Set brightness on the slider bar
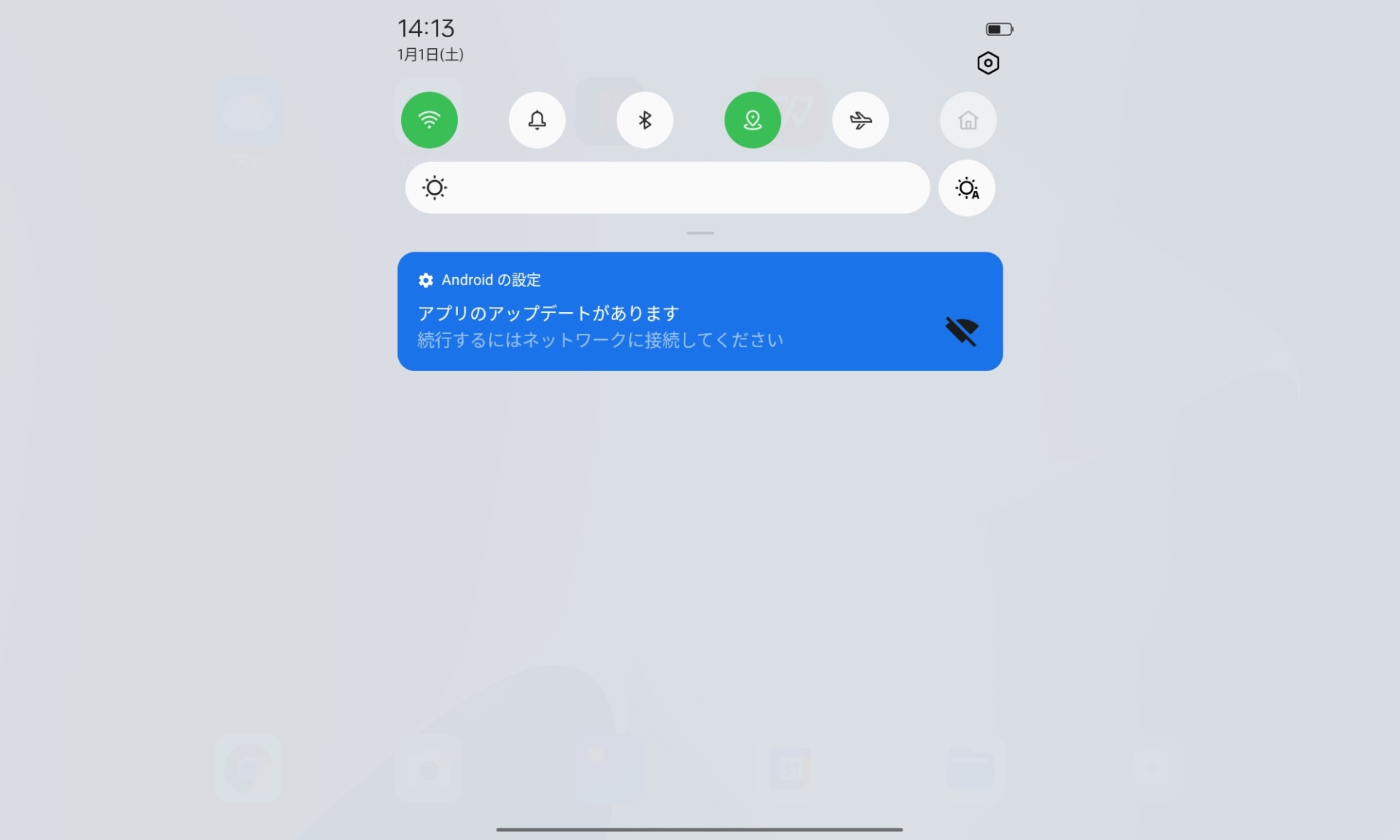This screenshot has width=1400, height=840. tap(667, 188)
